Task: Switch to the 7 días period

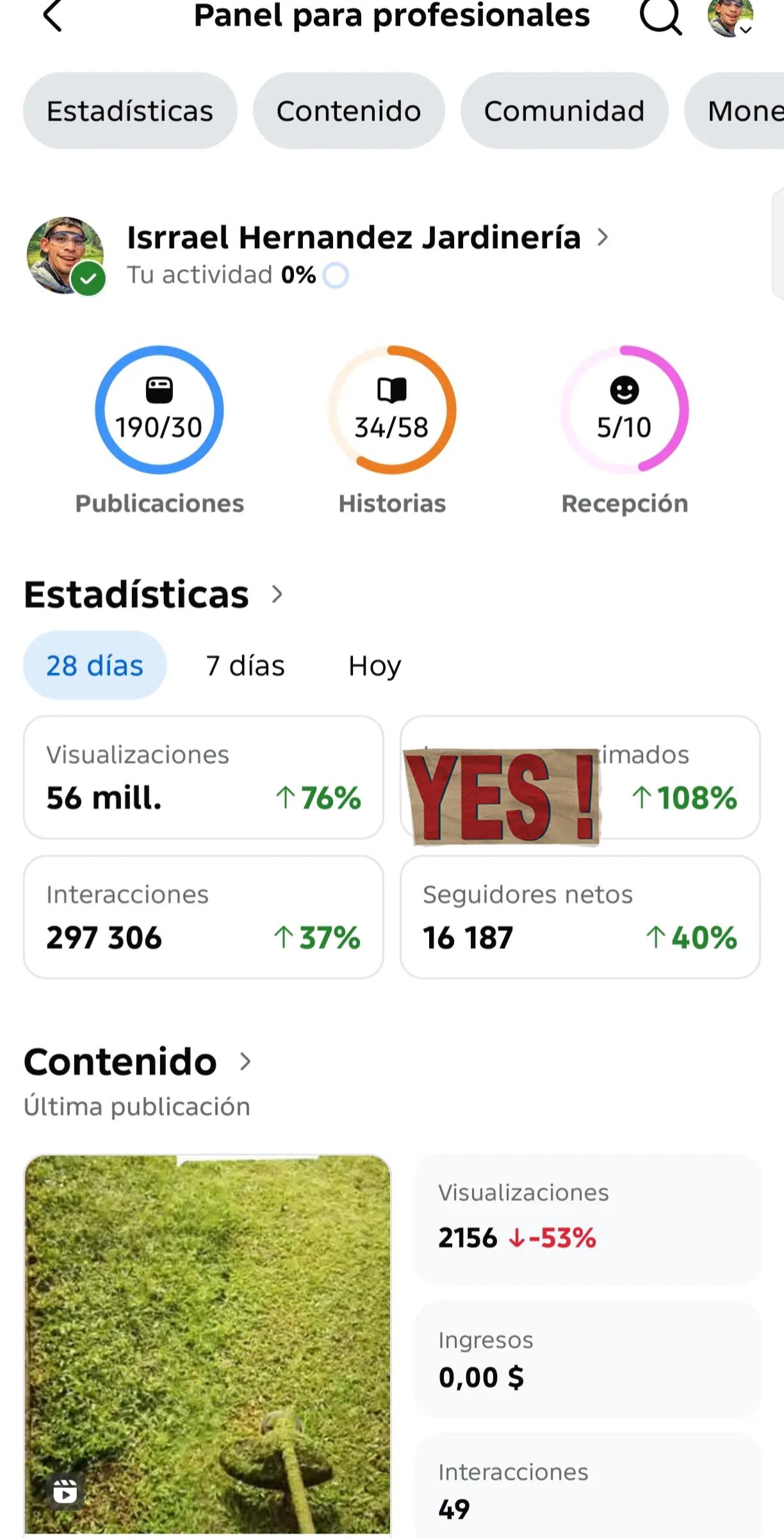Action: coord(245,665)
